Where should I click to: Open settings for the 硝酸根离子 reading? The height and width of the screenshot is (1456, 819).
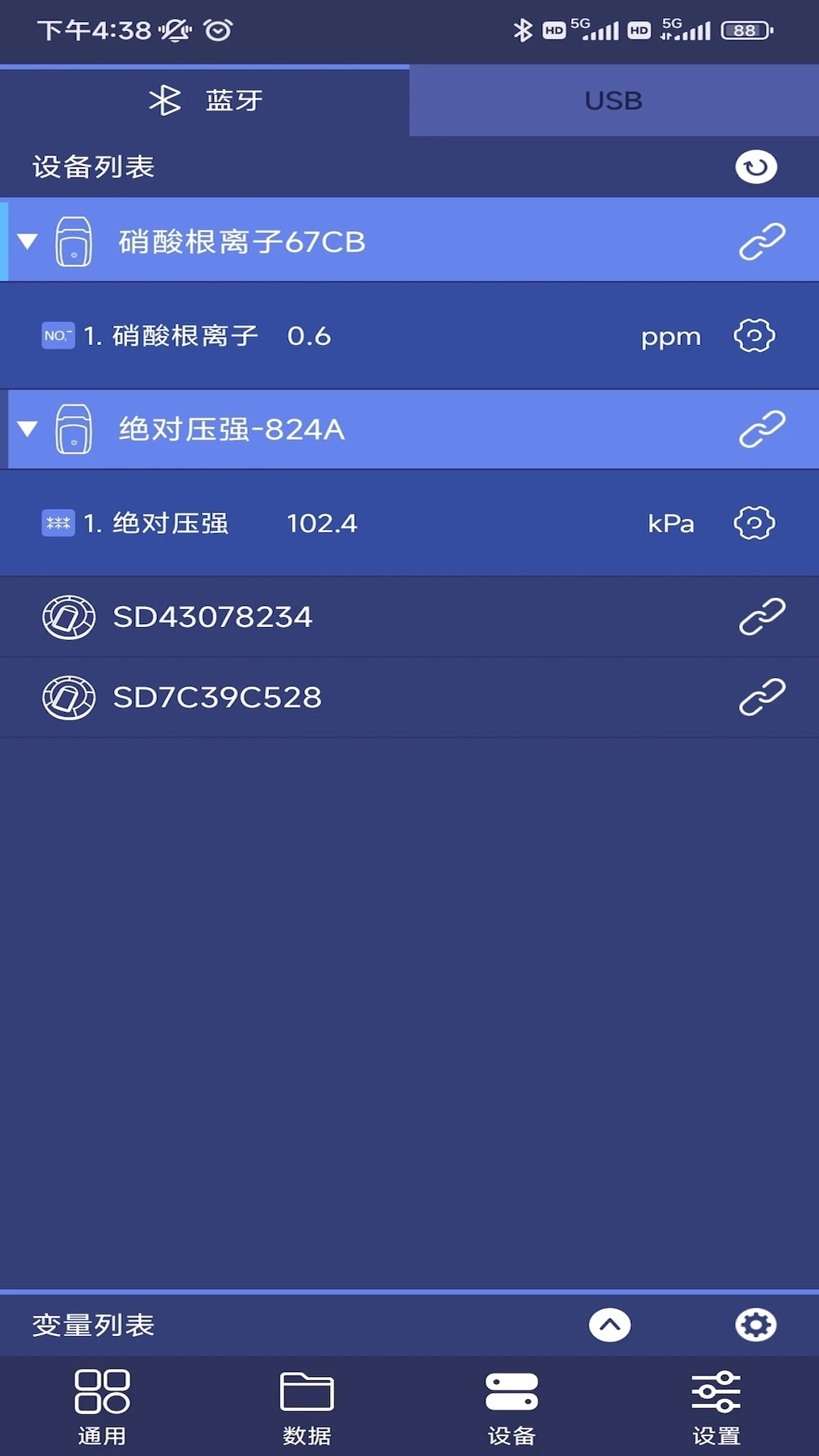tap(754, 335)
